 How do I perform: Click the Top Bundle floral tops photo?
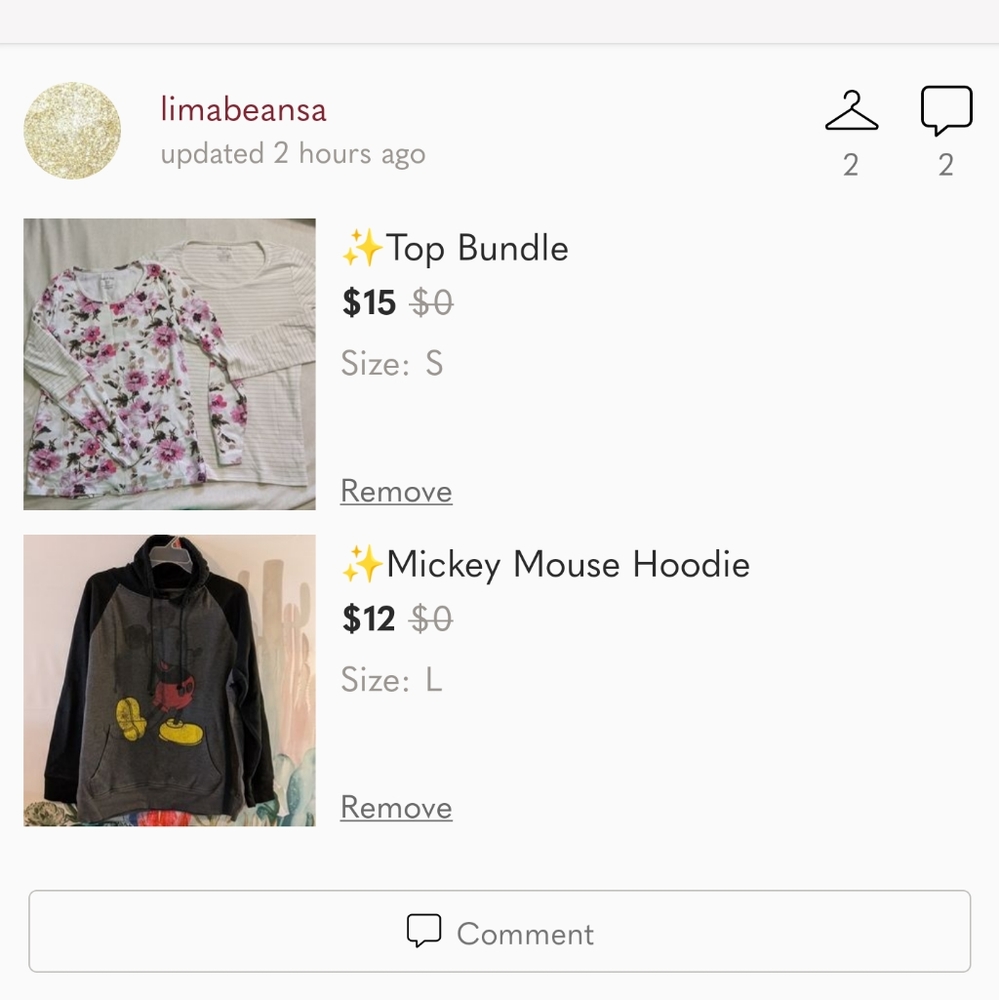pos(168,364)
